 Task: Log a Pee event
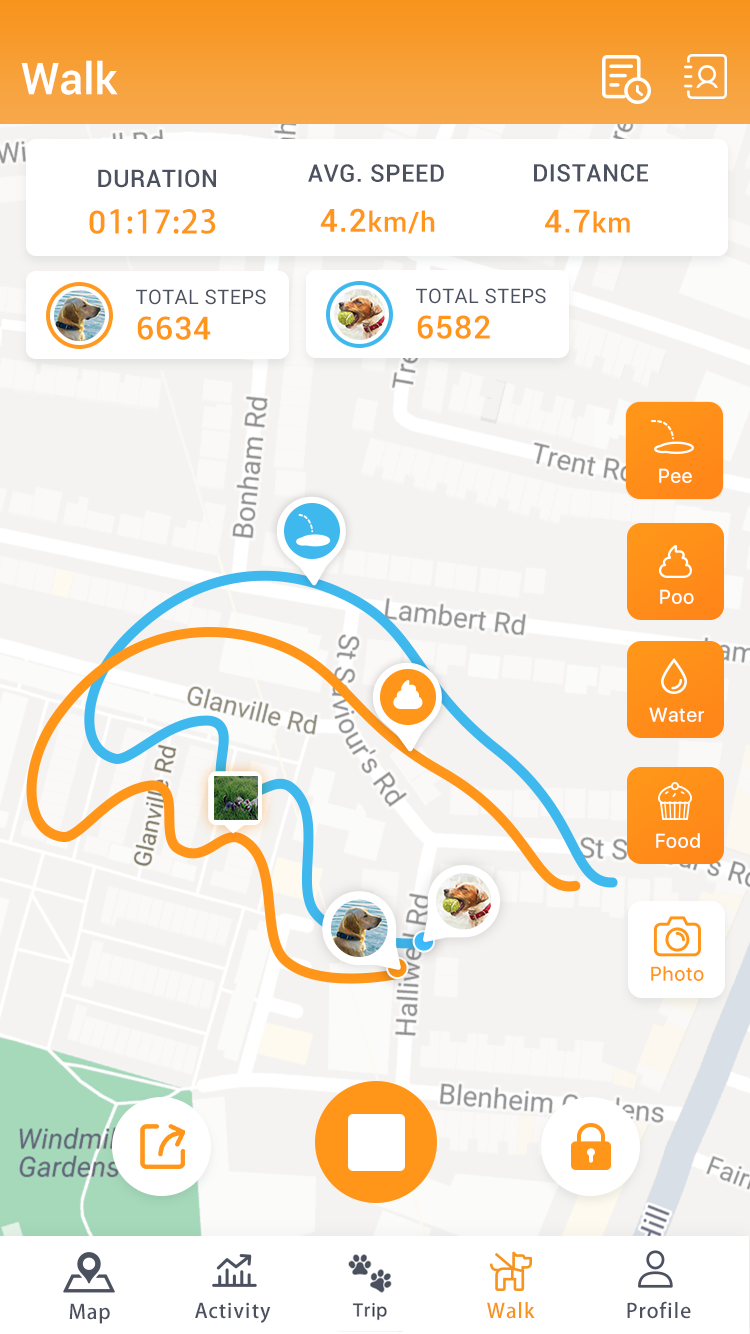[x=674, y=450]
